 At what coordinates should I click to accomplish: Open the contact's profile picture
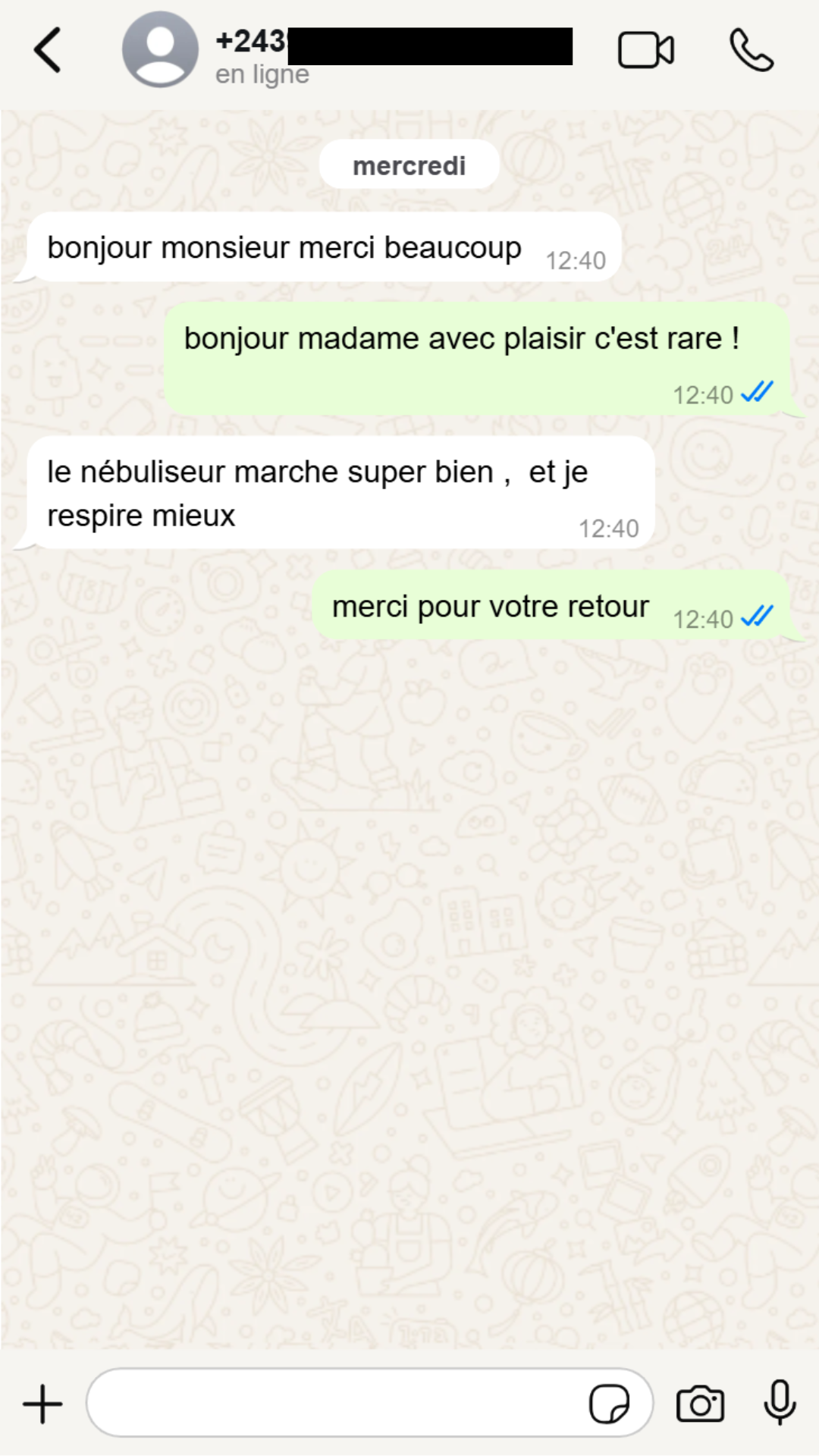(x=160, y=50)
